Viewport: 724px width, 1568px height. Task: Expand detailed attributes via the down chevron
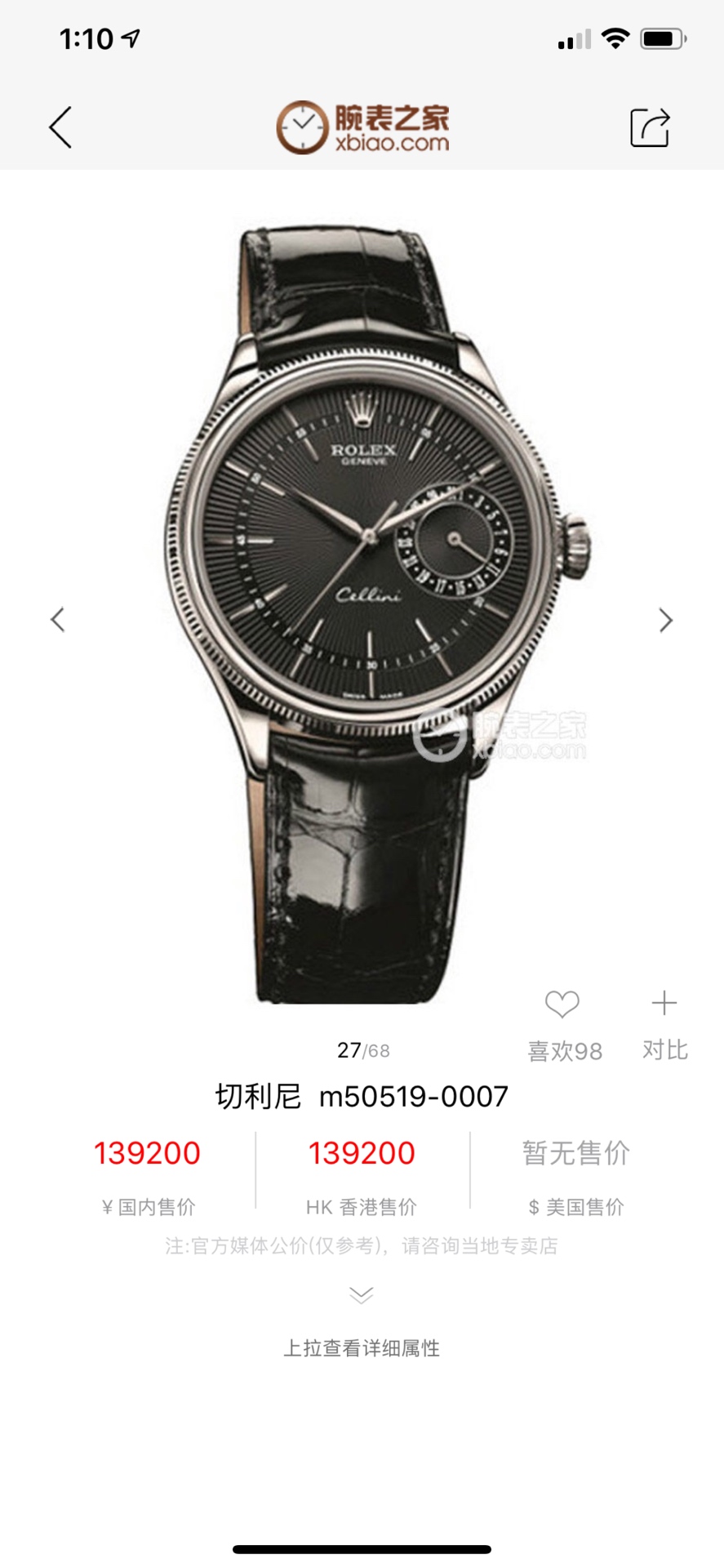point(362,1295)
